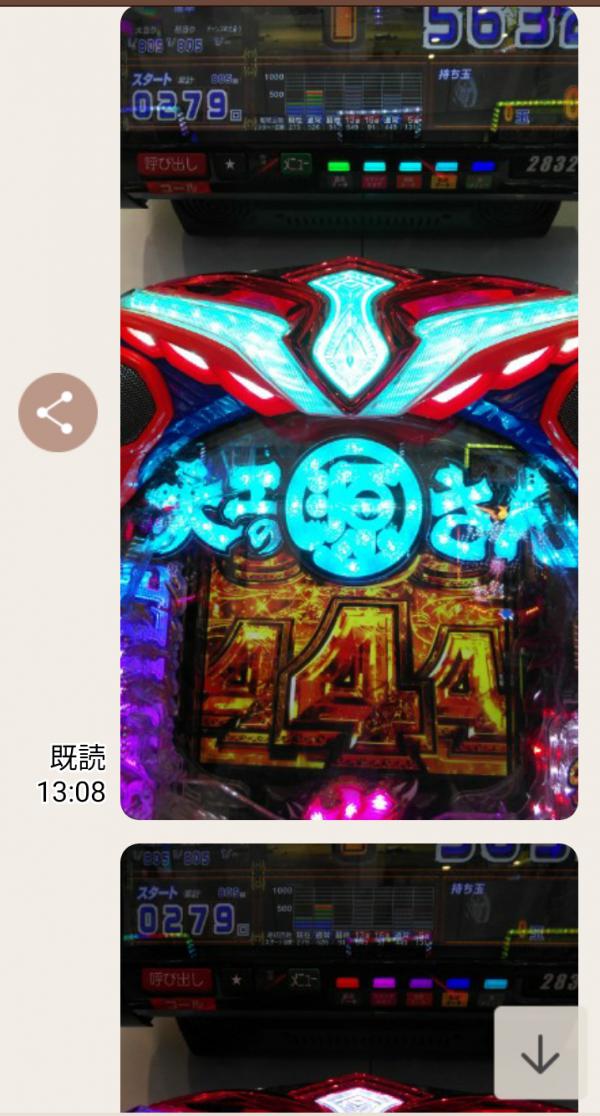This screenshot has width=600, height=1116.
Task: Share the pachinko photo sent at 13:08
Action: pyautogui.click(x=58, y=412)
